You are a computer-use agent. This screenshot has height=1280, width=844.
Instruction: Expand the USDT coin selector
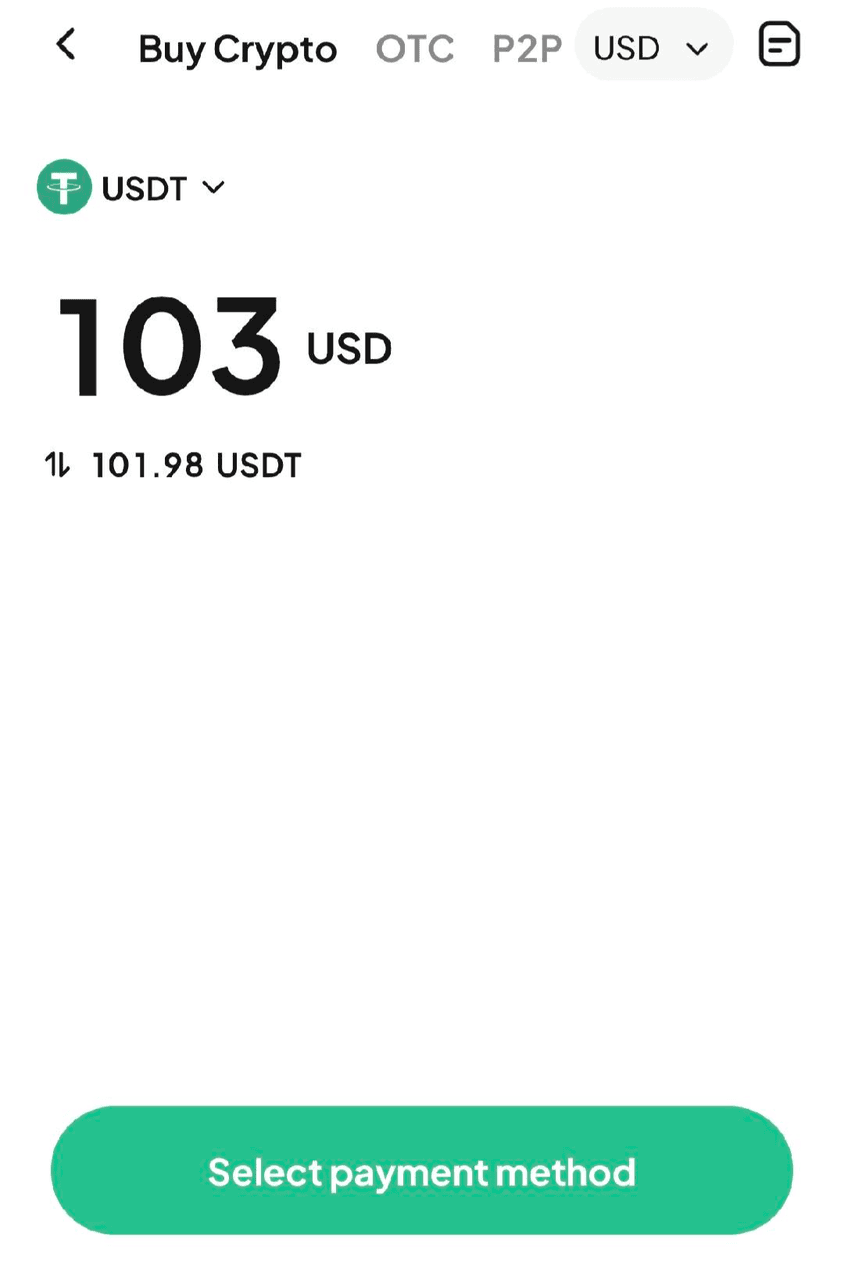pyautogui.click(x=133, y=188)
